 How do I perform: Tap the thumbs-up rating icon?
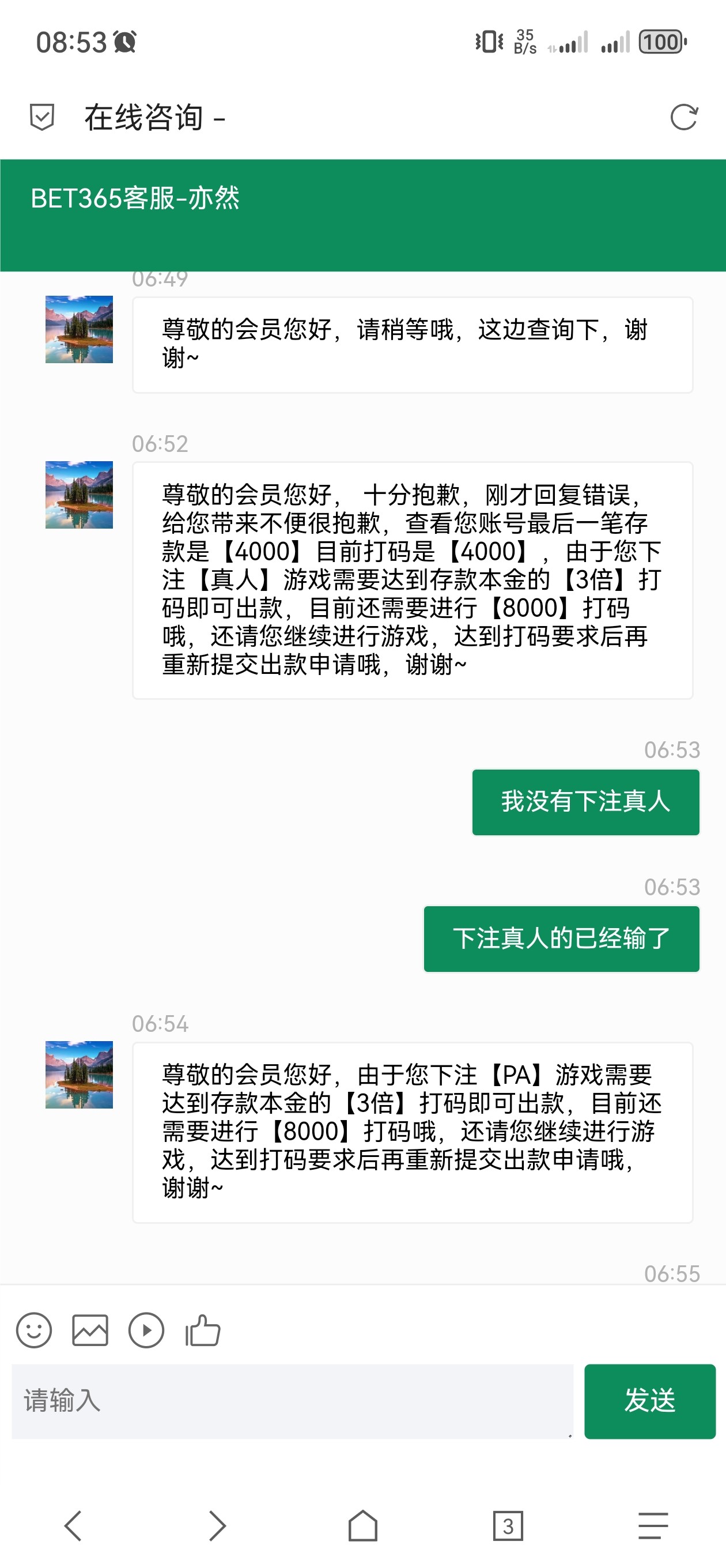pos(203,1330)
